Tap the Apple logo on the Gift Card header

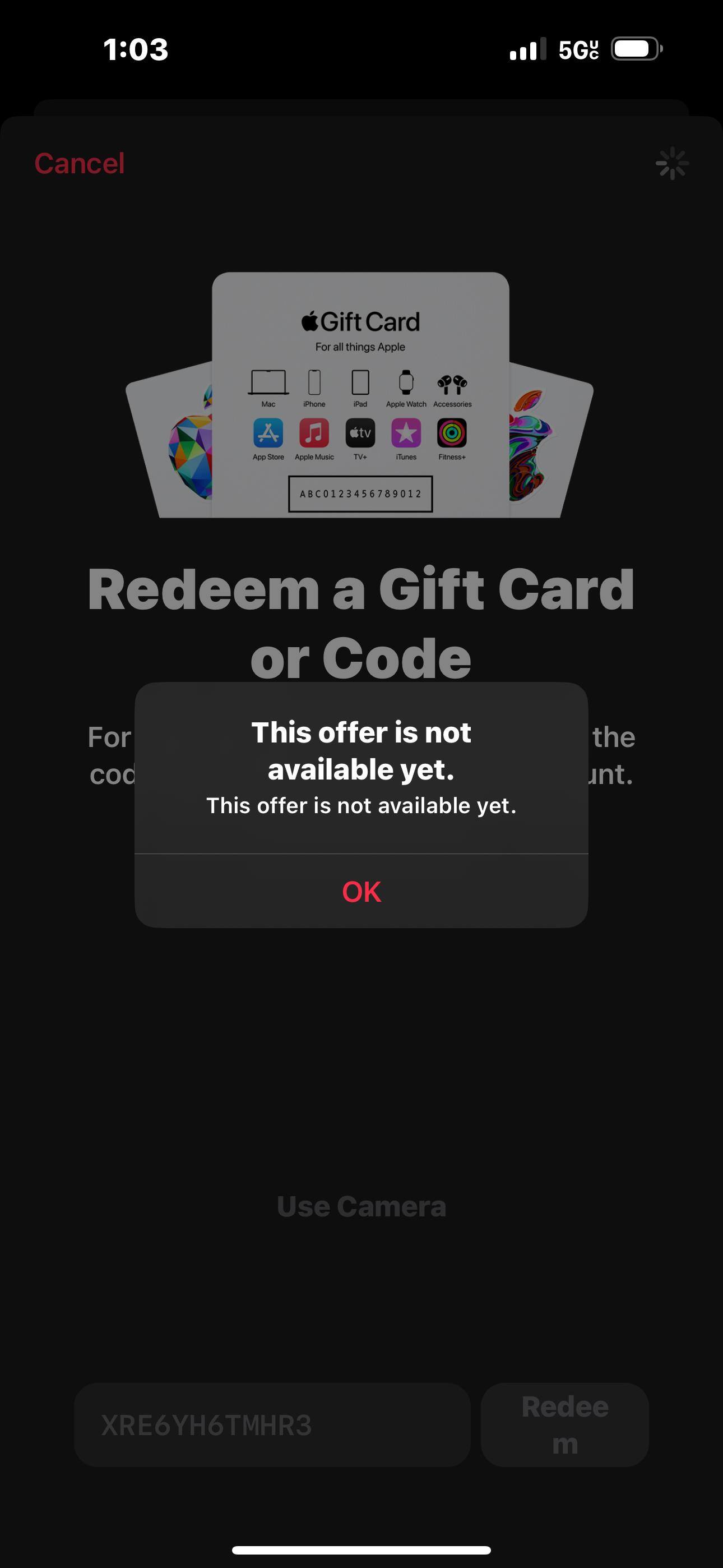[310, 319]
